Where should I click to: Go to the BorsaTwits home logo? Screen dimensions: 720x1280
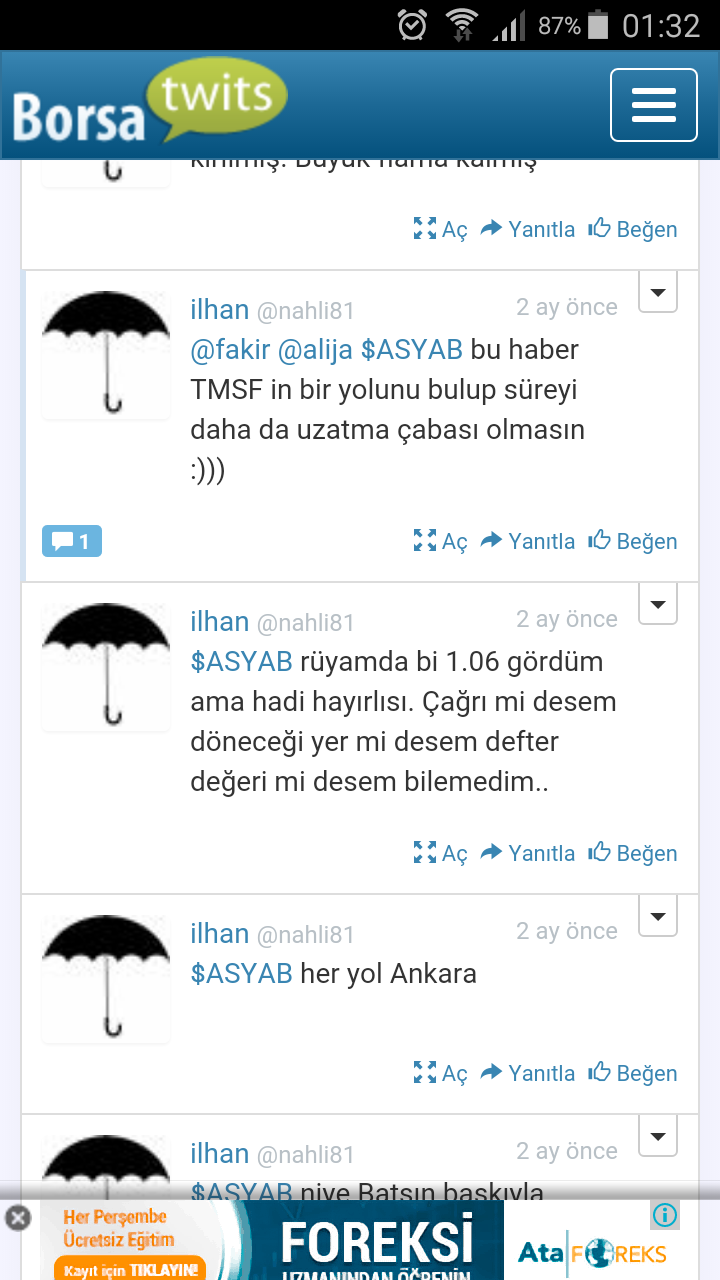(150, 103)
